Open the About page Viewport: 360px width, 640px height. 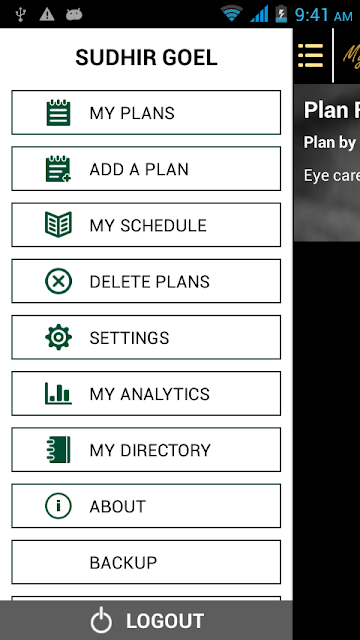tap(146, 506)
